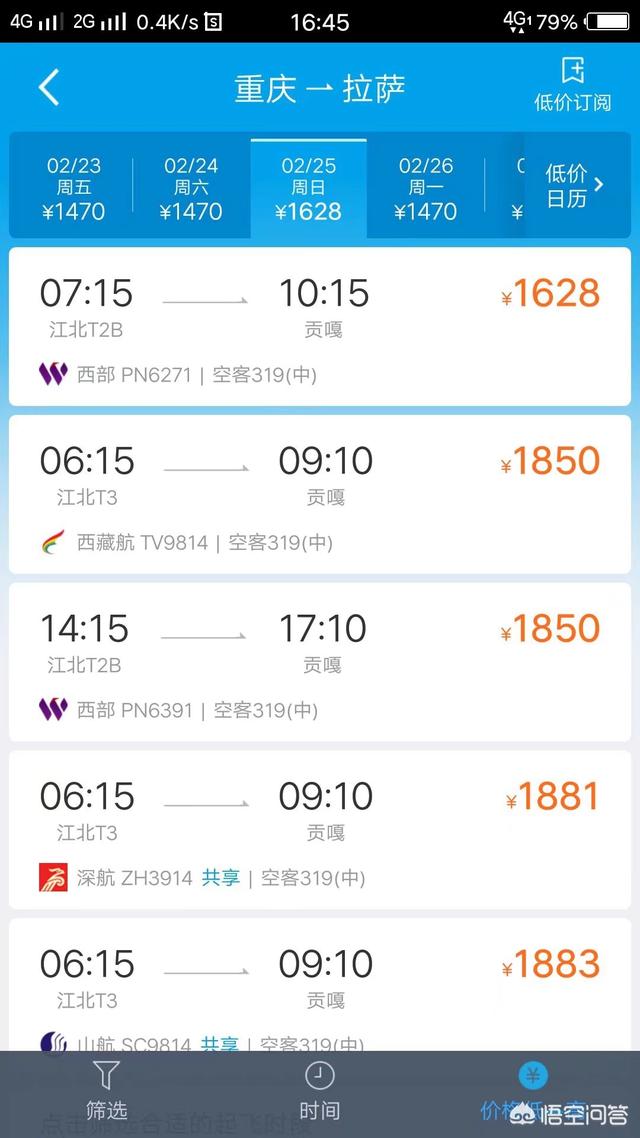Open 西部 PN6391 flight at 14:15

320,662
